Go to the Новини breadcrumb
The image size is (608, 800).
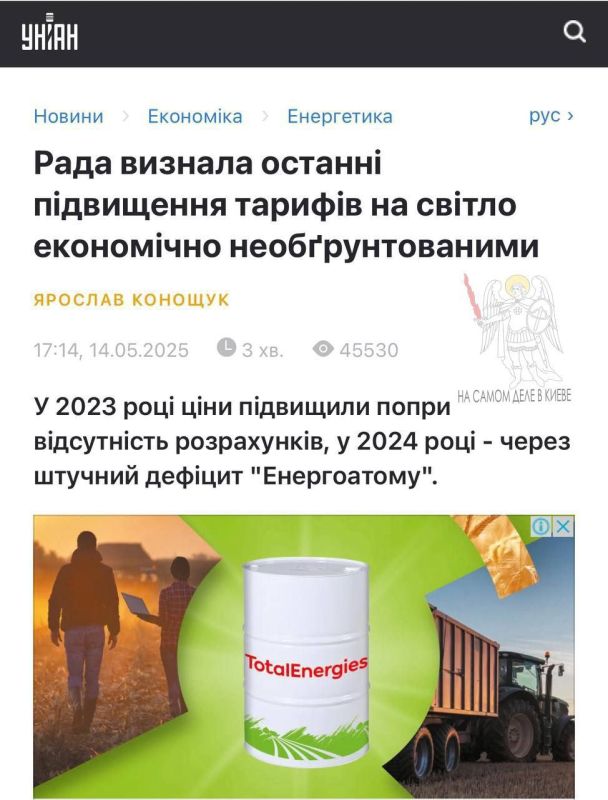click(x=68, y=116)
